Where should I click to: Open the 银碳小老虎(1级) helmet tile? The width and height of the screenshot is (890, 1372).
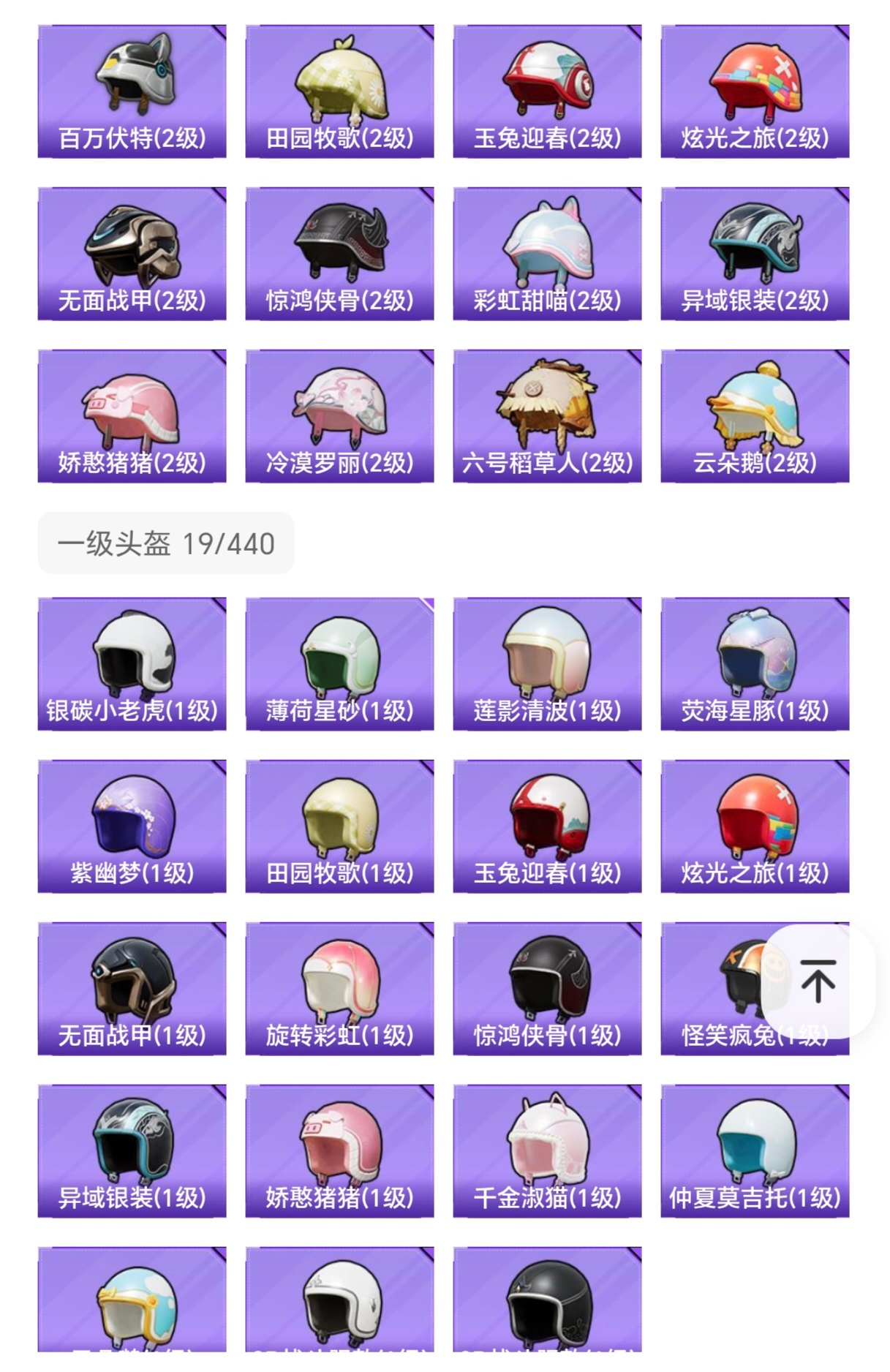132,664
